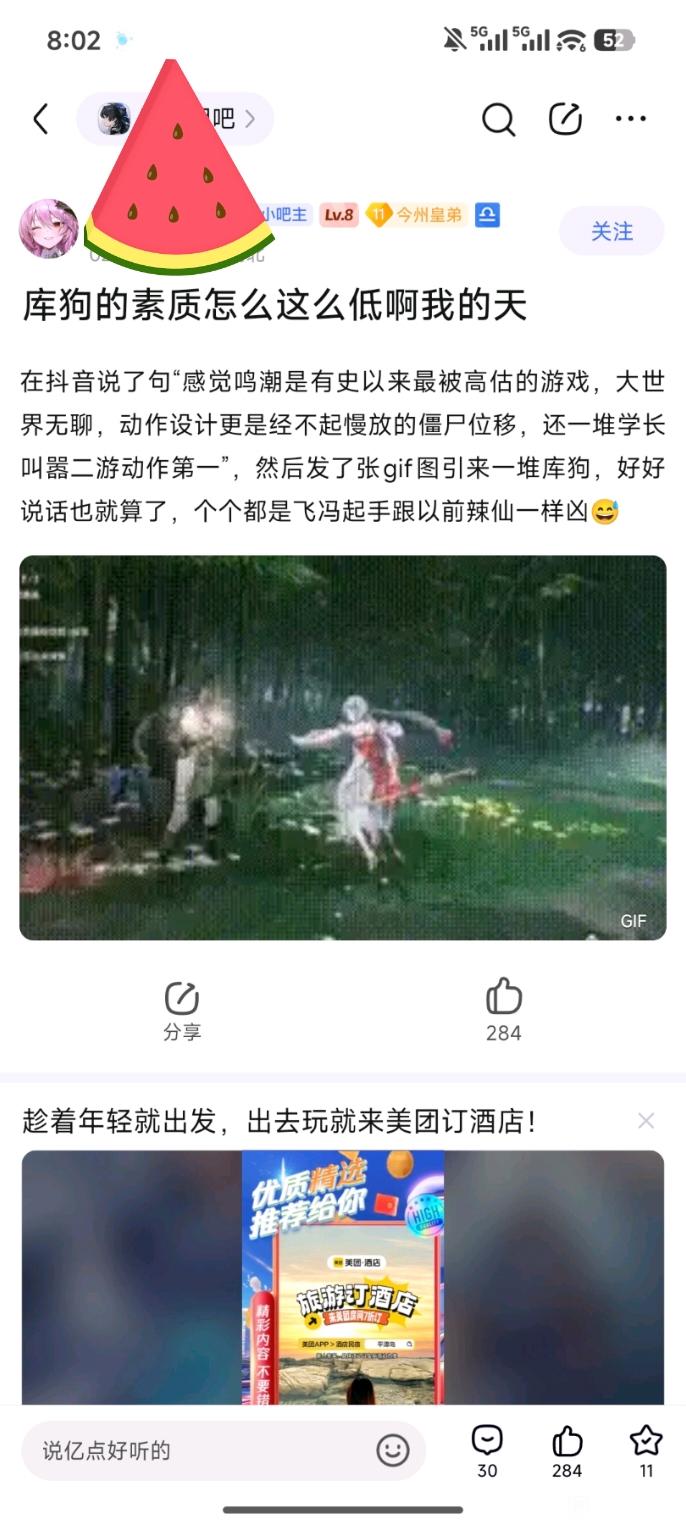The width and height of the screenshot is (686, 1525).
Task: View the 30 comments
Action: 487,1451
